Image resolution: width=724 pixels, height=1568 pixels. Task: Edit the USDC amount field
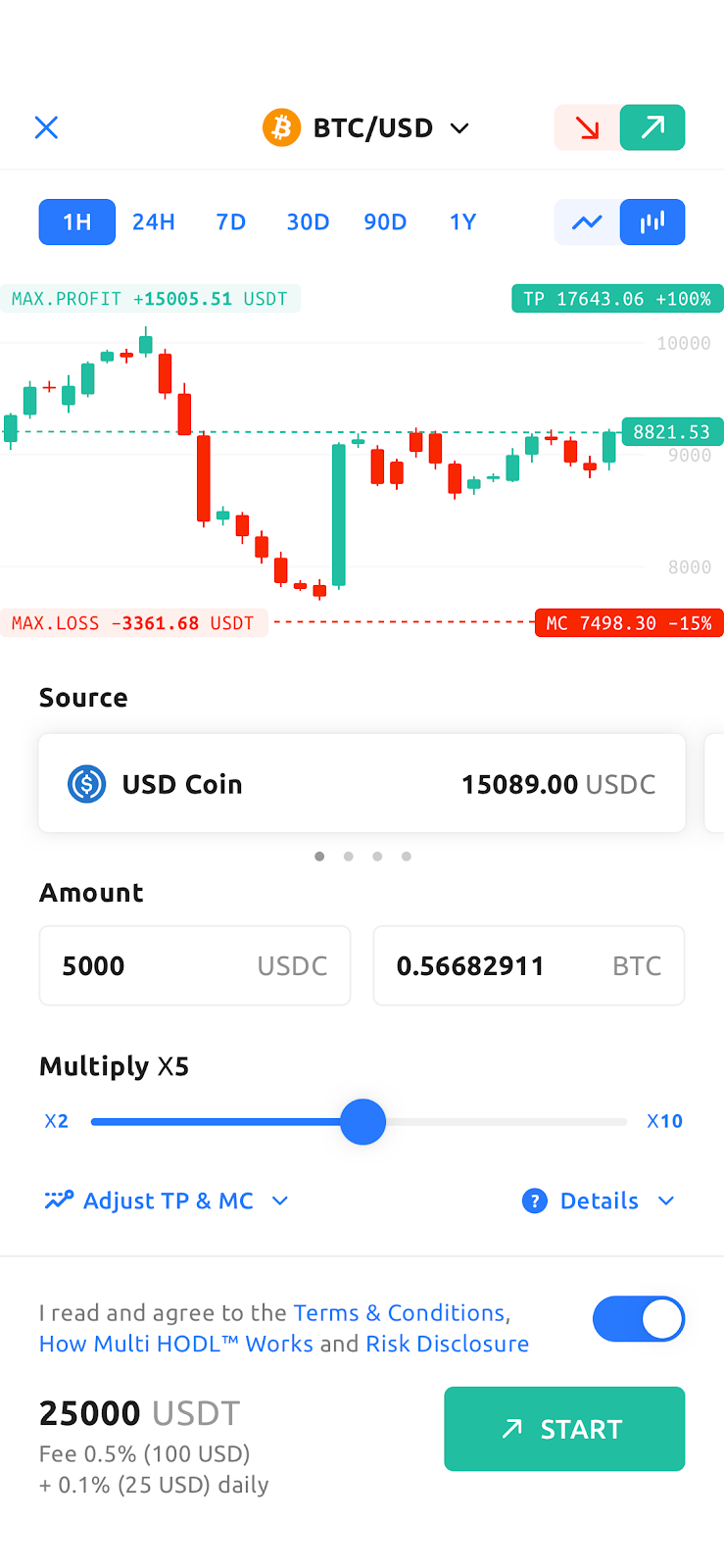tap(195, 966)
